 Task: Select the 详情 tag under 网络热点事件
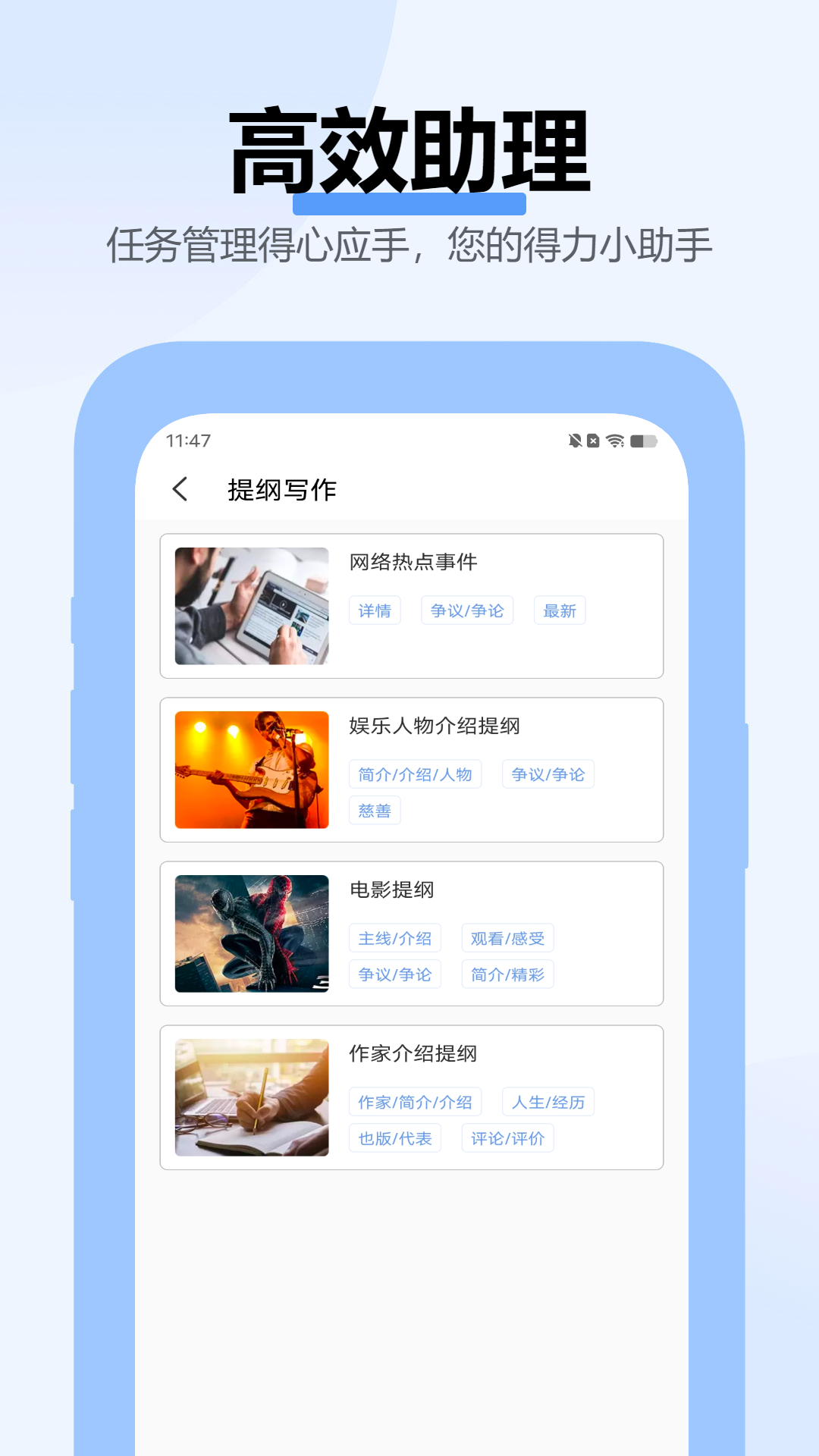(x=374, y=610)
